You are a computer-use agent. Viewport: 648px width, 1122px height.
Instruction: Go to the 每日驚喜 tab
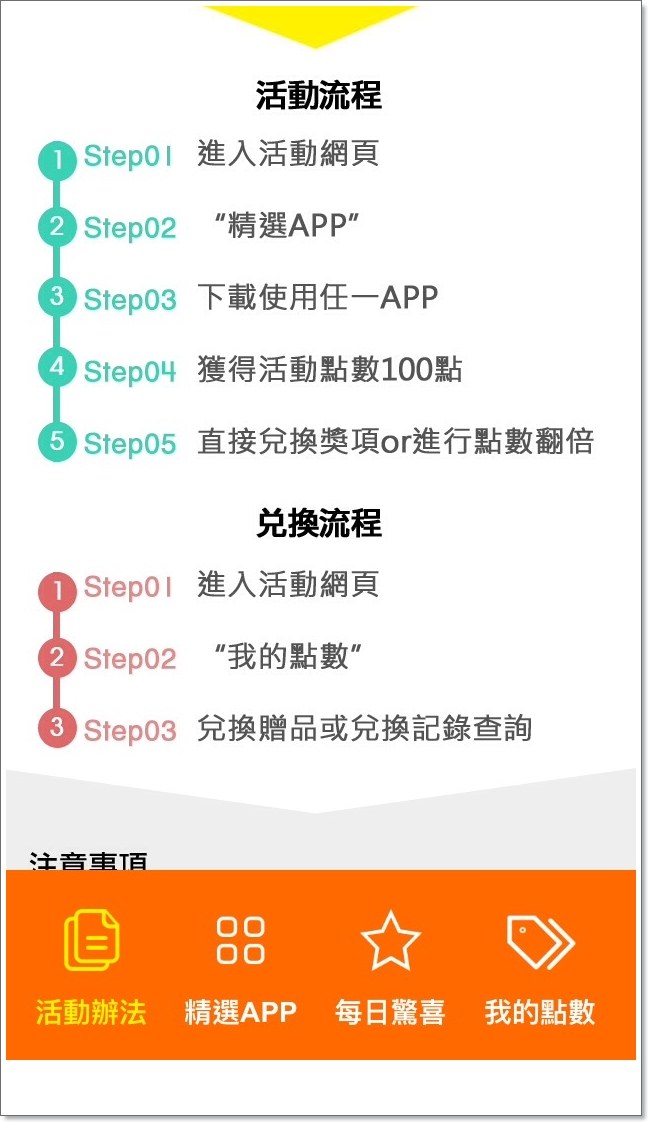[390, 967]
